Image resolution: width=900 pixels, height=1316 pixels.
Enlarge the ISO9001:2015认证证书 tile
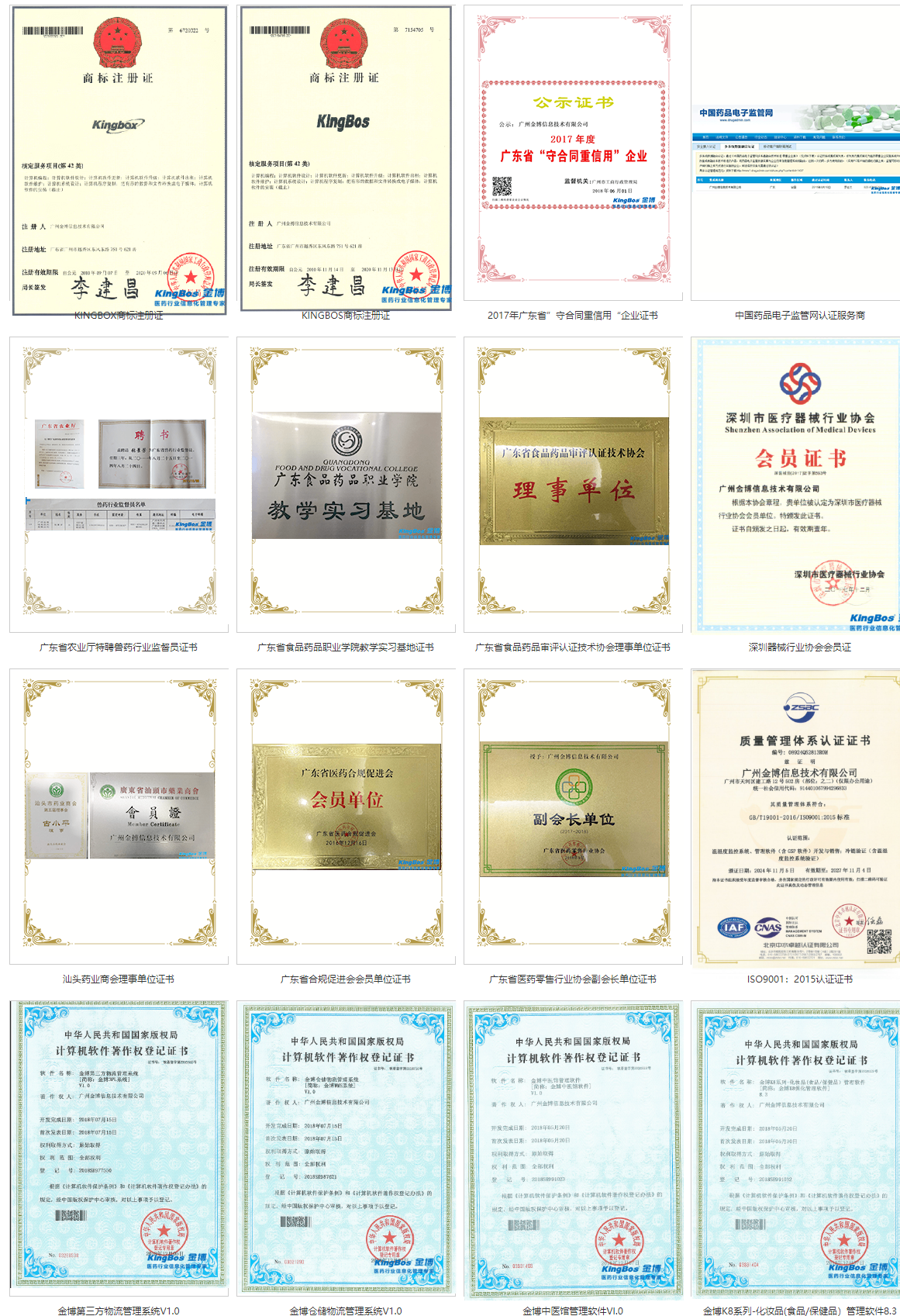click(x=795, y=817)
